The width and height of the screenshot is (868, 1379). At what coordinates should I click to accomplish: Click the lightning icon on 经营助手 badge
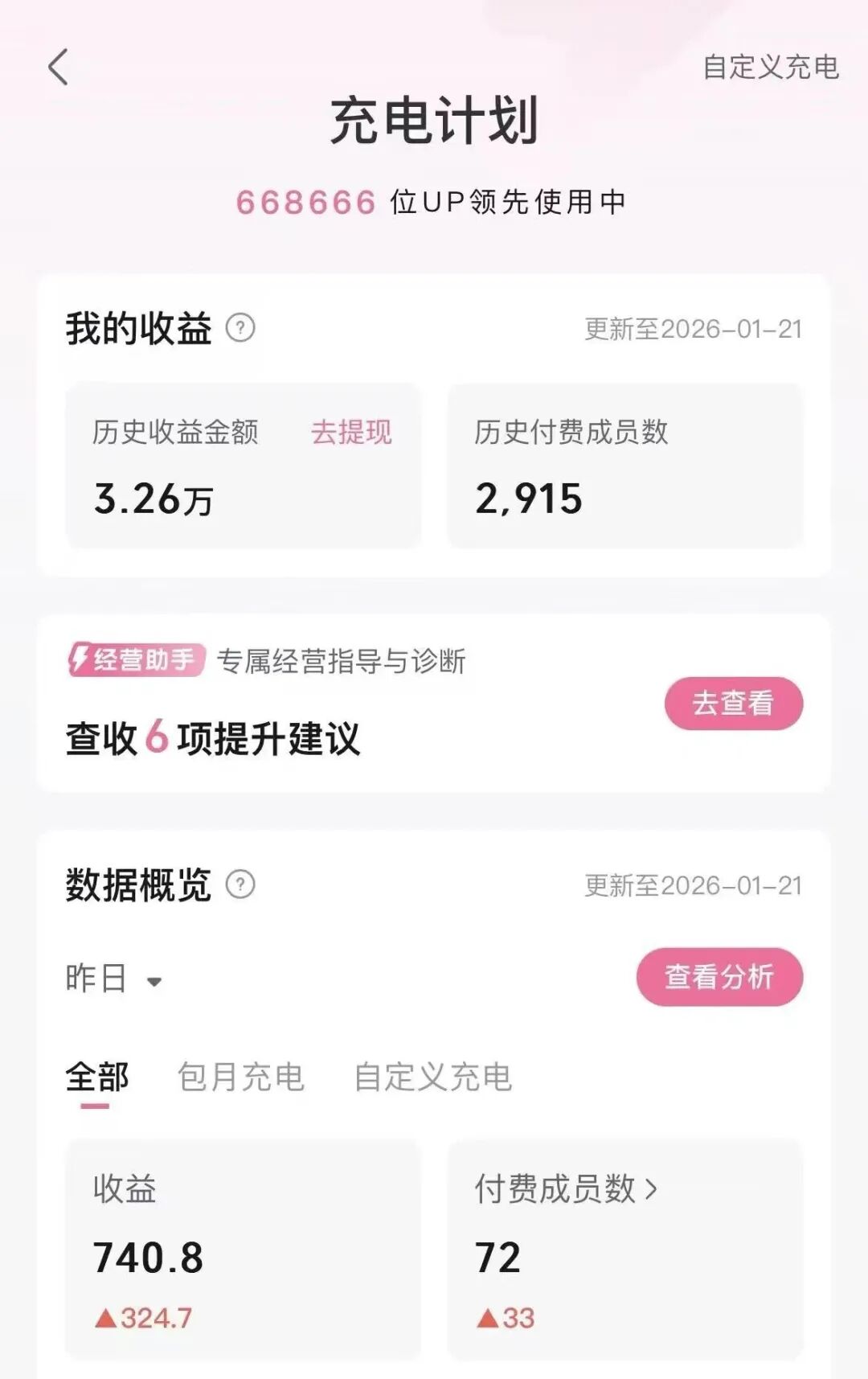[x=80, y=659]
